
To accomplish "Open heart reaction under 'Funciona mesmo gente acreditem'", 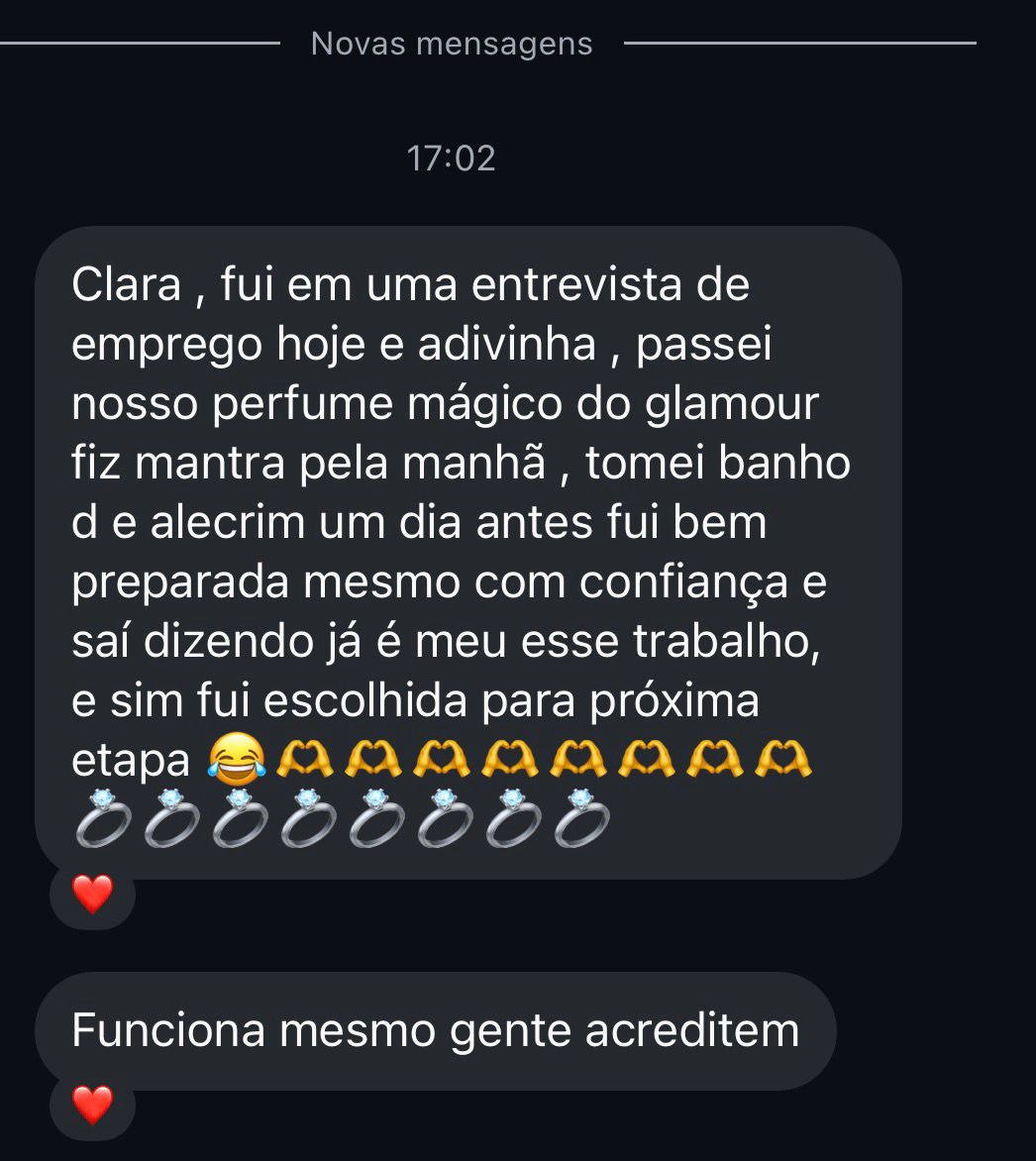I will tap(92, 1105).
